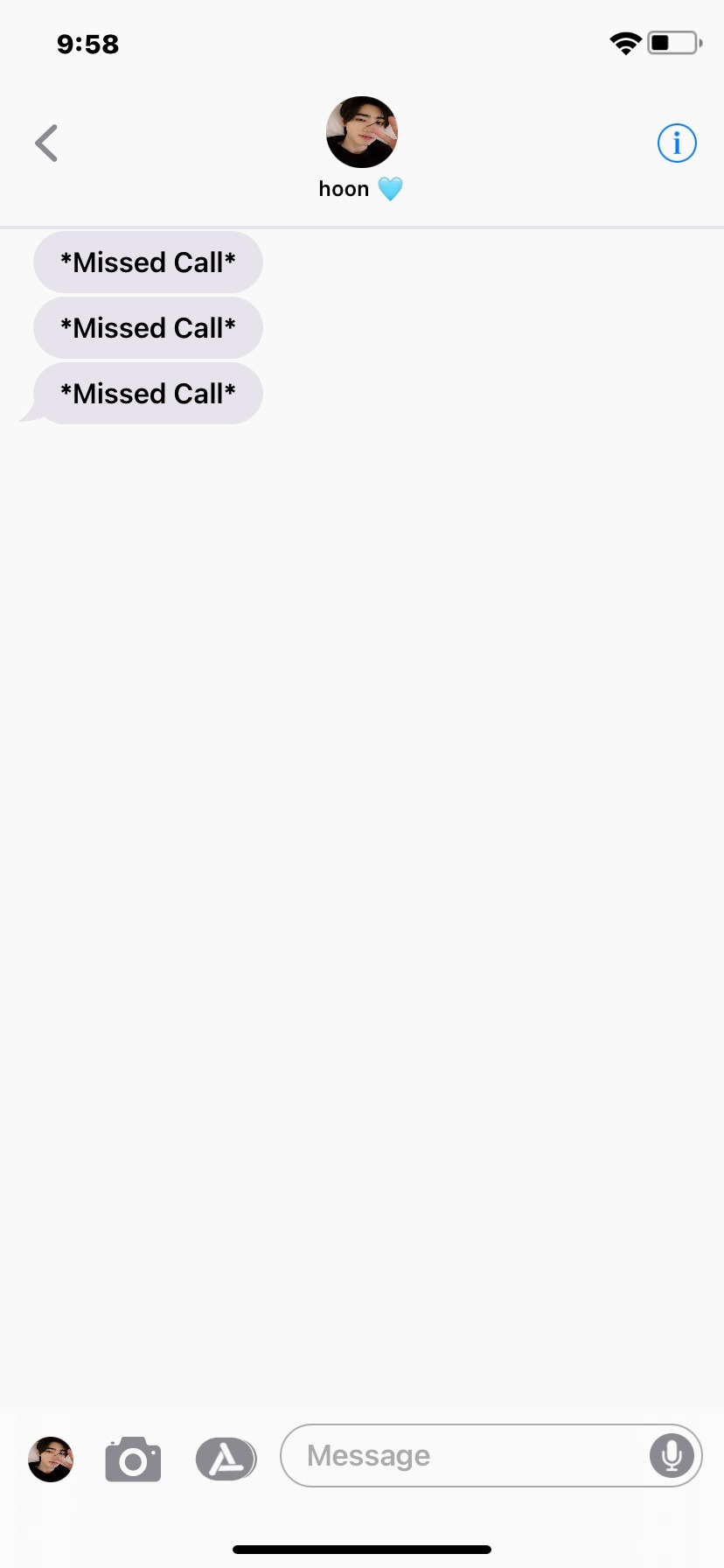Open the App Store apps drawer
The image size is (724, 1568).
(x=226, y=1459)
